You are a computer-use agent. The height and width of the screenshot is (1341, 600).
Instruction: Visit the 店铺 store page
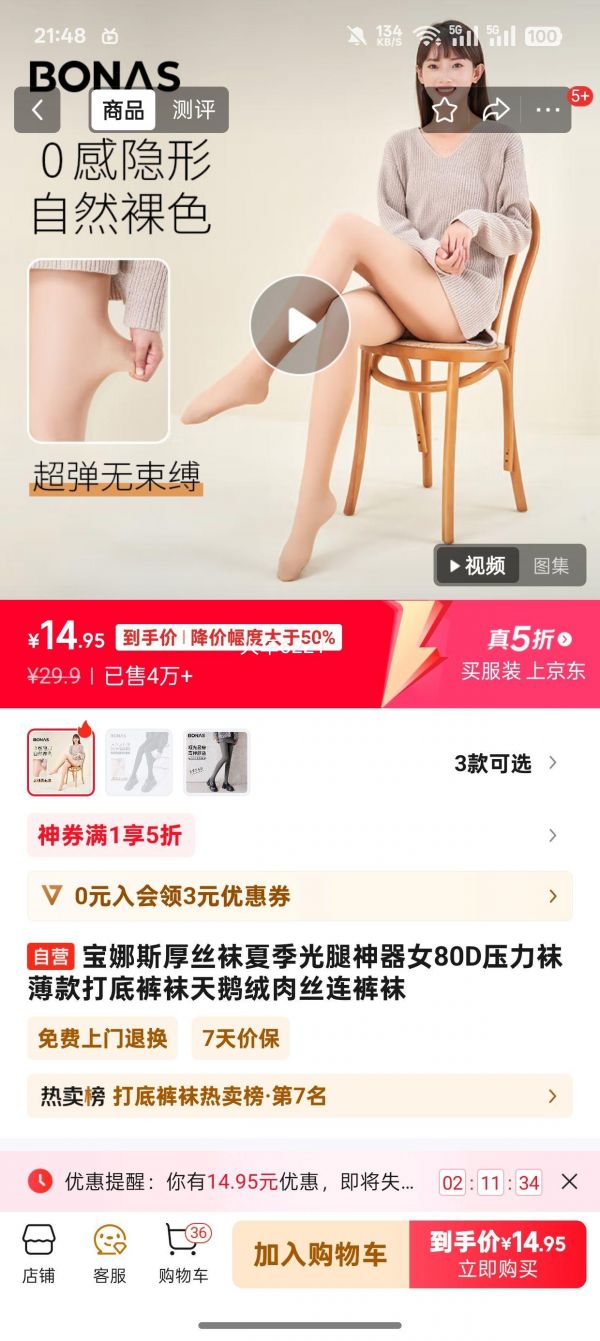39,1254
